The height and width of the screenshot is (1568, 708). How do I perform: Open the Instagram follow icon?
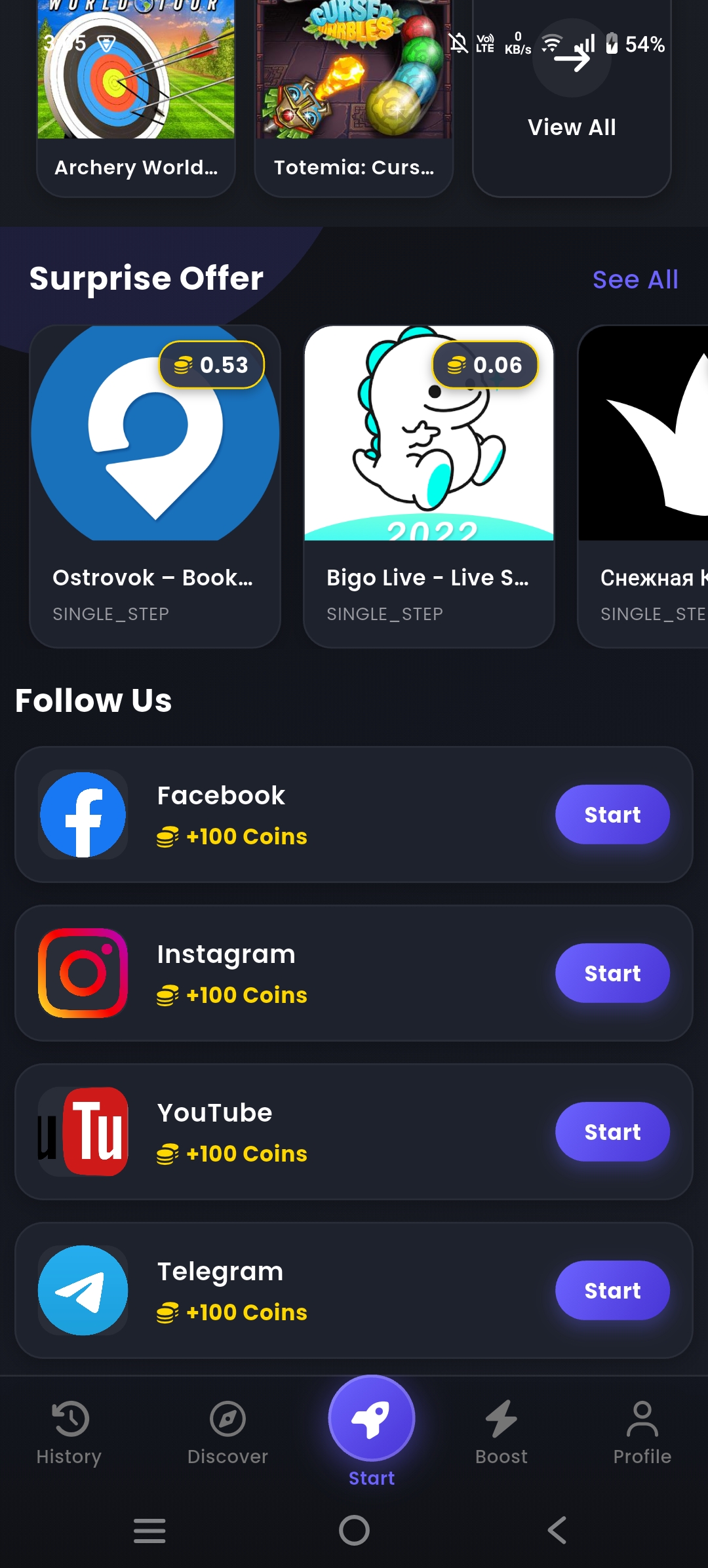(82, 973)
